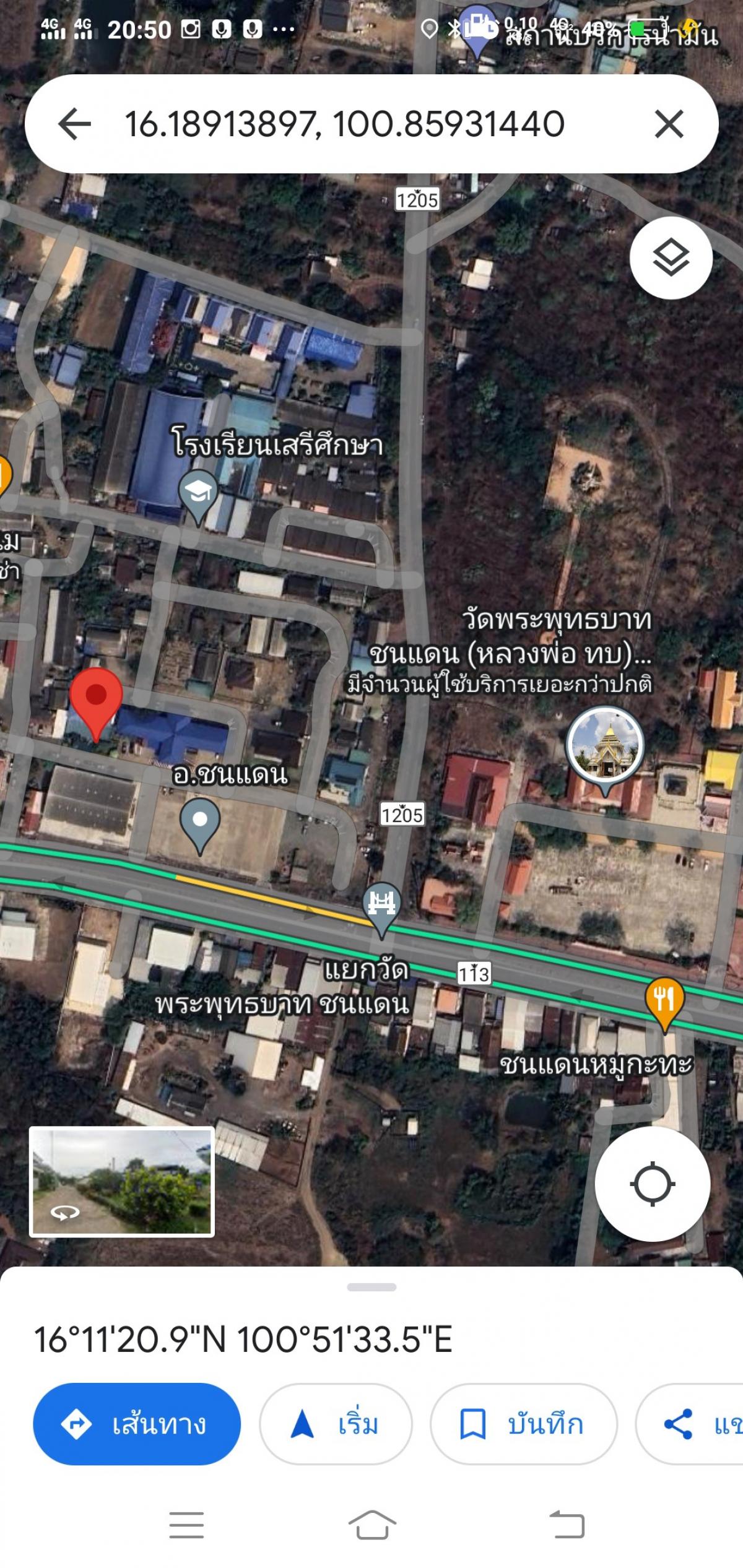Start navigation with the เริ่ม button
Screen dimensions: 743x1568
tap(336, 1424)
